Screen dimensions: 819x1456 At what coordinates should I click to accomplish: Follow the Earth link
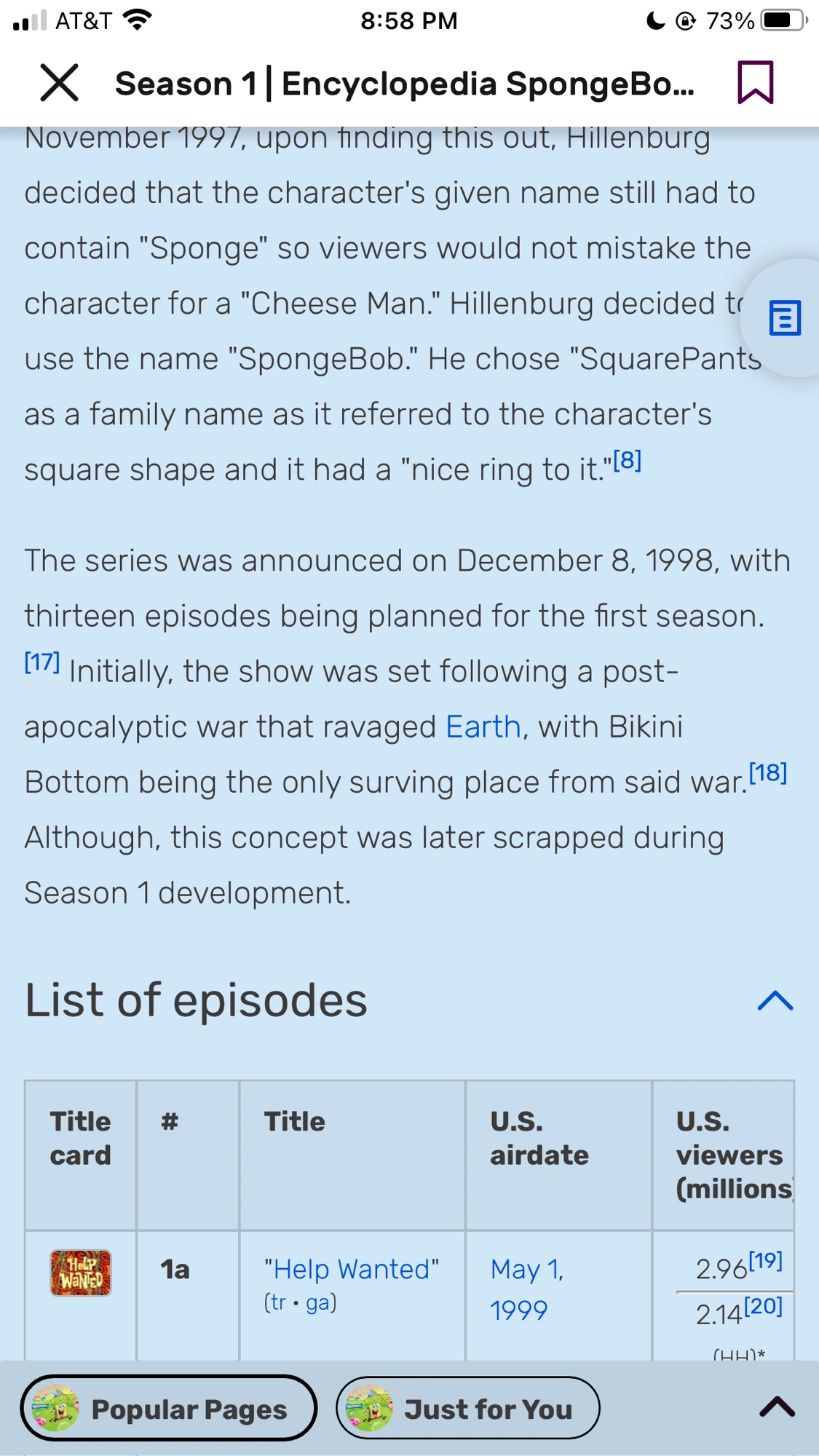click(x=483, y=727)
